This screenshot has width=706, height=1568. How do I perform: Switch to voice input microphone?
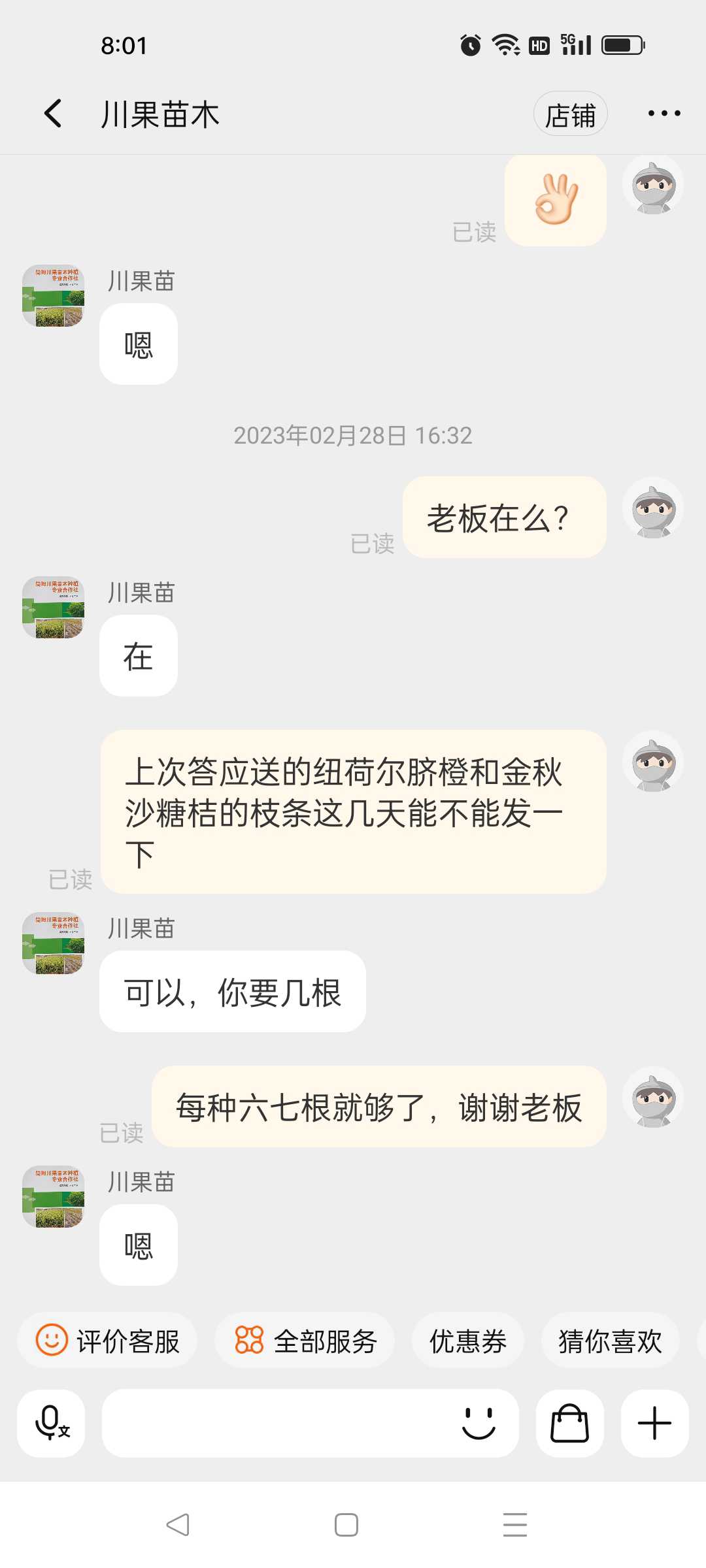coord(51,1423)
